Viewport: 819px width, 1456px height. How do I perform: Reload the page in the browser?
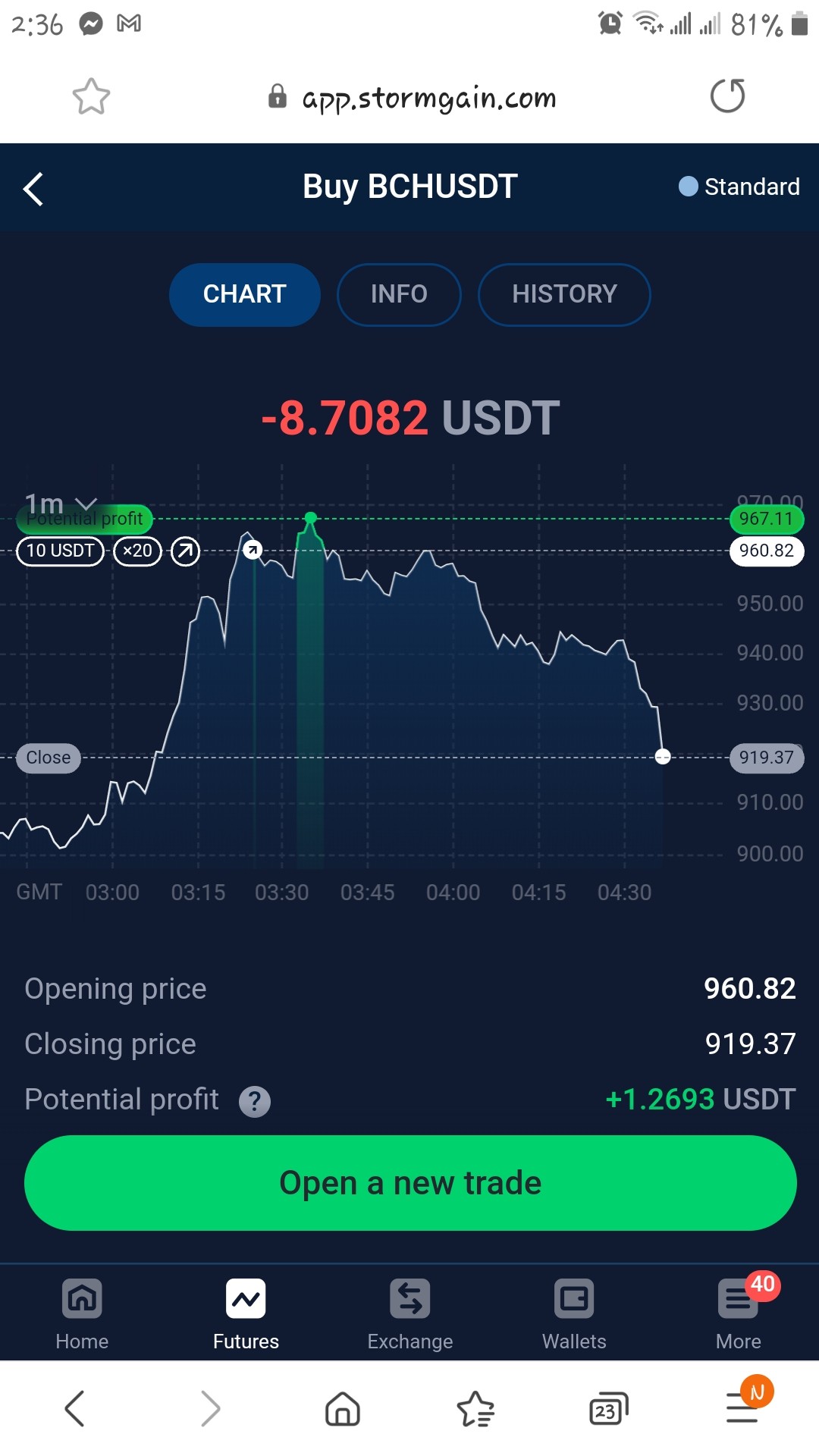[x=727, y=96]
